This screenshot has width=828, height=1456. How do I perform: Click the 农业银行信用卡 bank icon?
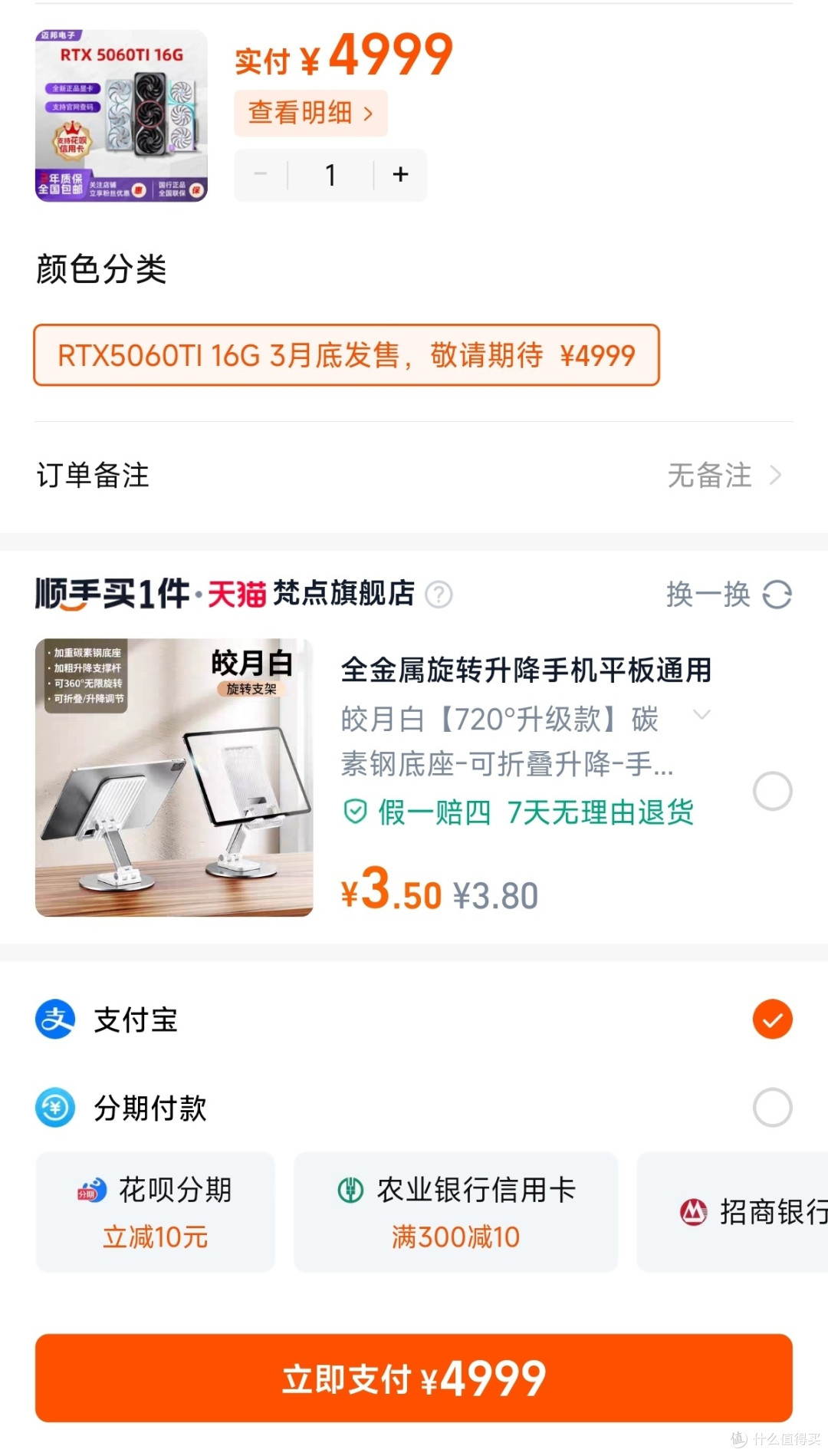point(350,1191)
